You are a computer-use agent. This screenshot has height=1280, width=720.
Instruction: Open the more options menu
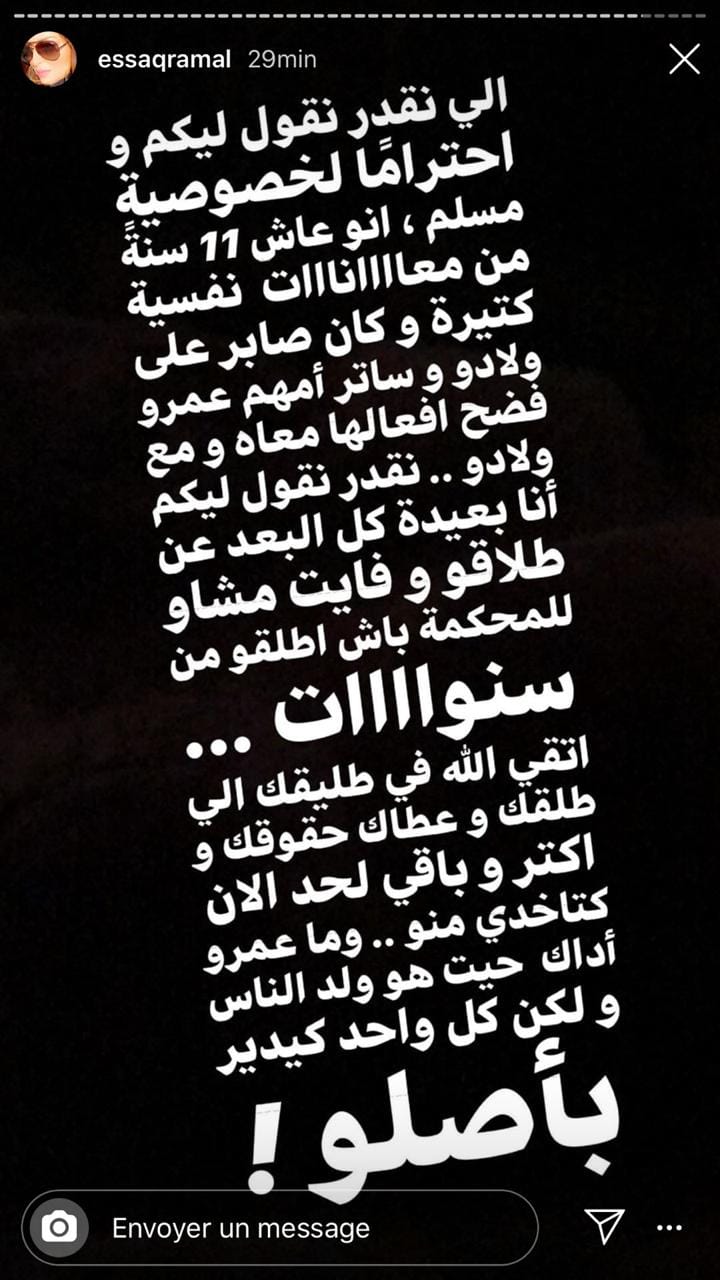[669, 1227]
